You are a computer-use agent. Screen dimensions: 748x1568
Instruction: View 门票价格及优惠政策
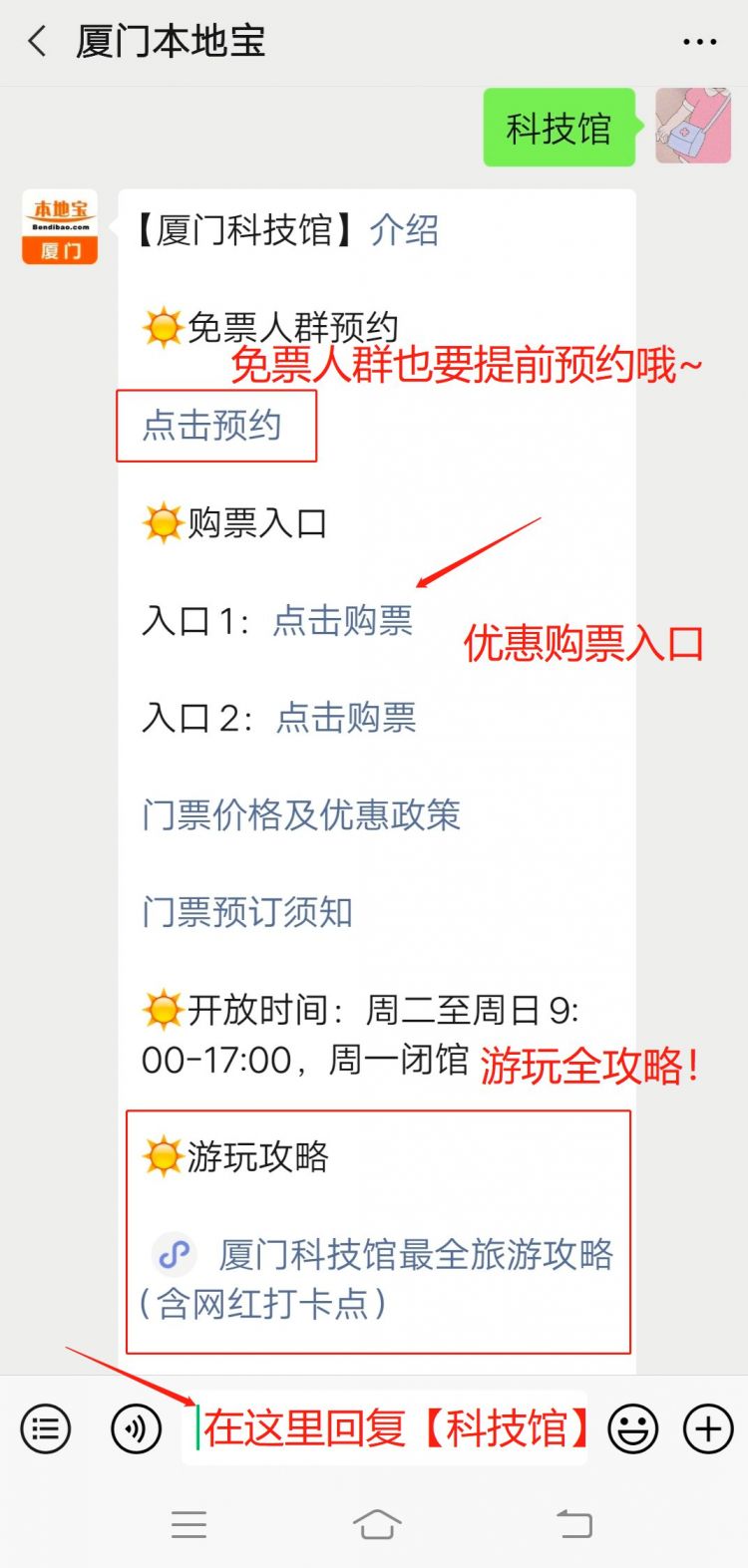click(301, 815)
